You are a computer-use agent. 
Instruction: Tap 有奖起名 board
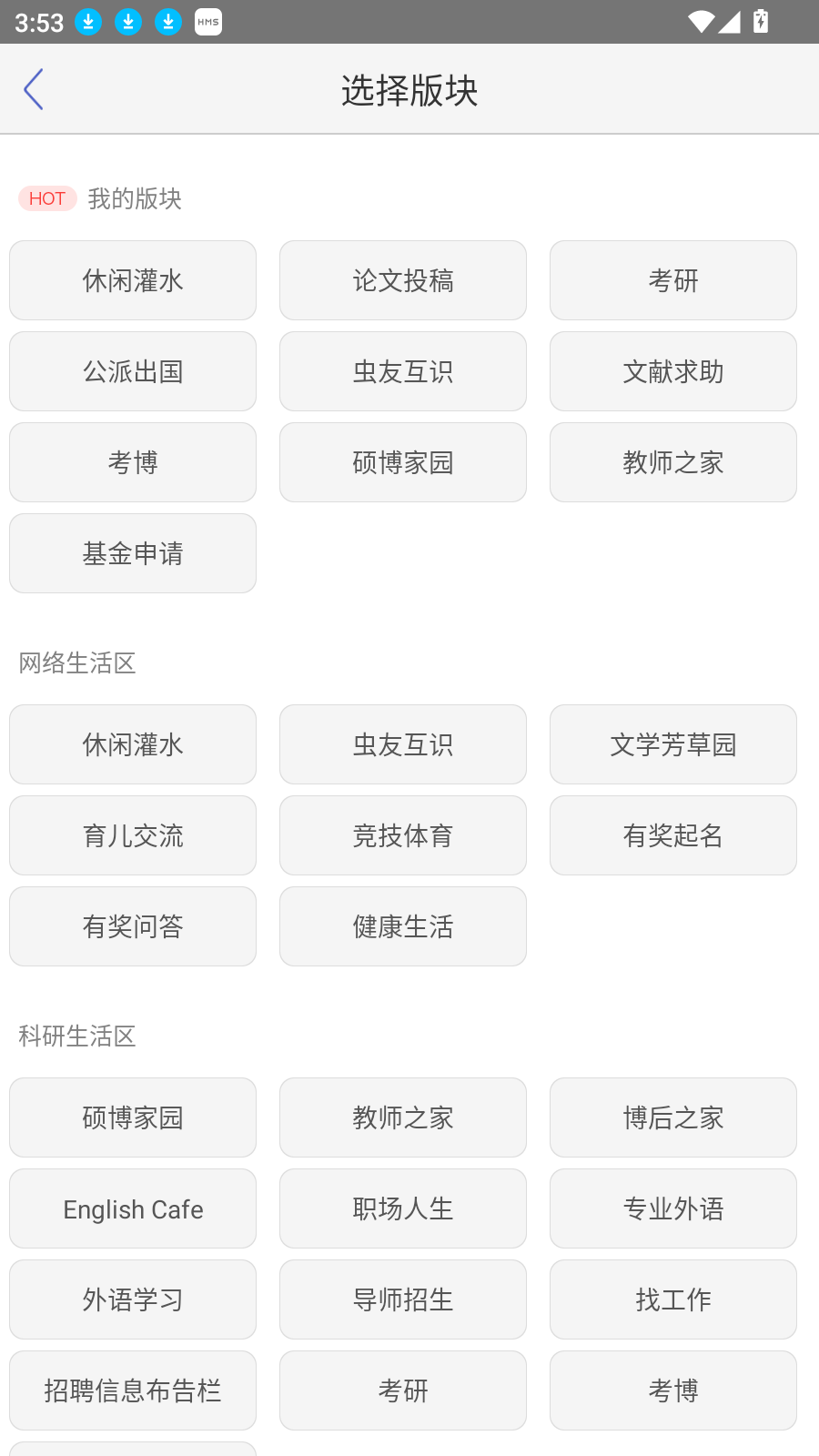coord(673,835)
